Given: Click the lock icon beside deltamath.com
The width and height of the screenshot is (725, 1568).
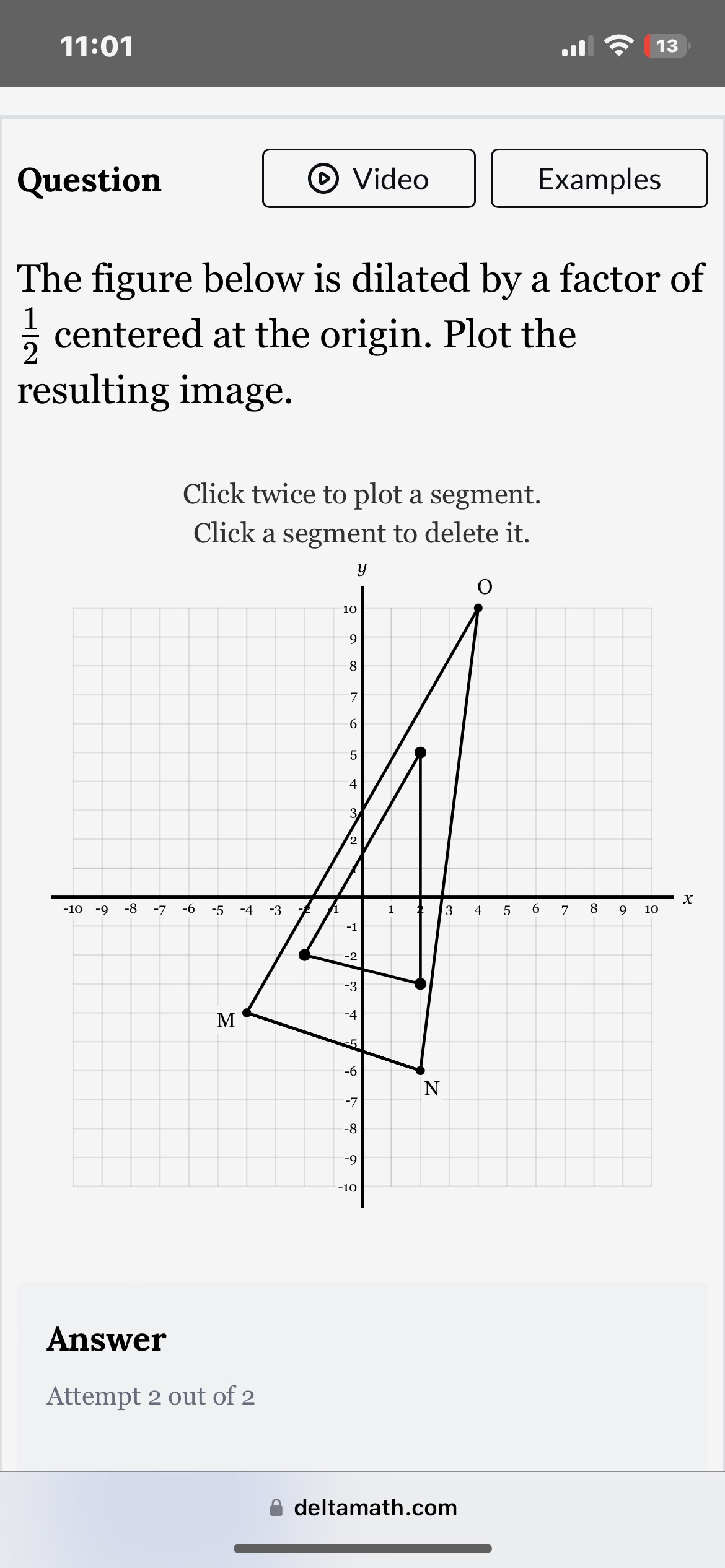Looking at the screenshot, I should 277,1507.
